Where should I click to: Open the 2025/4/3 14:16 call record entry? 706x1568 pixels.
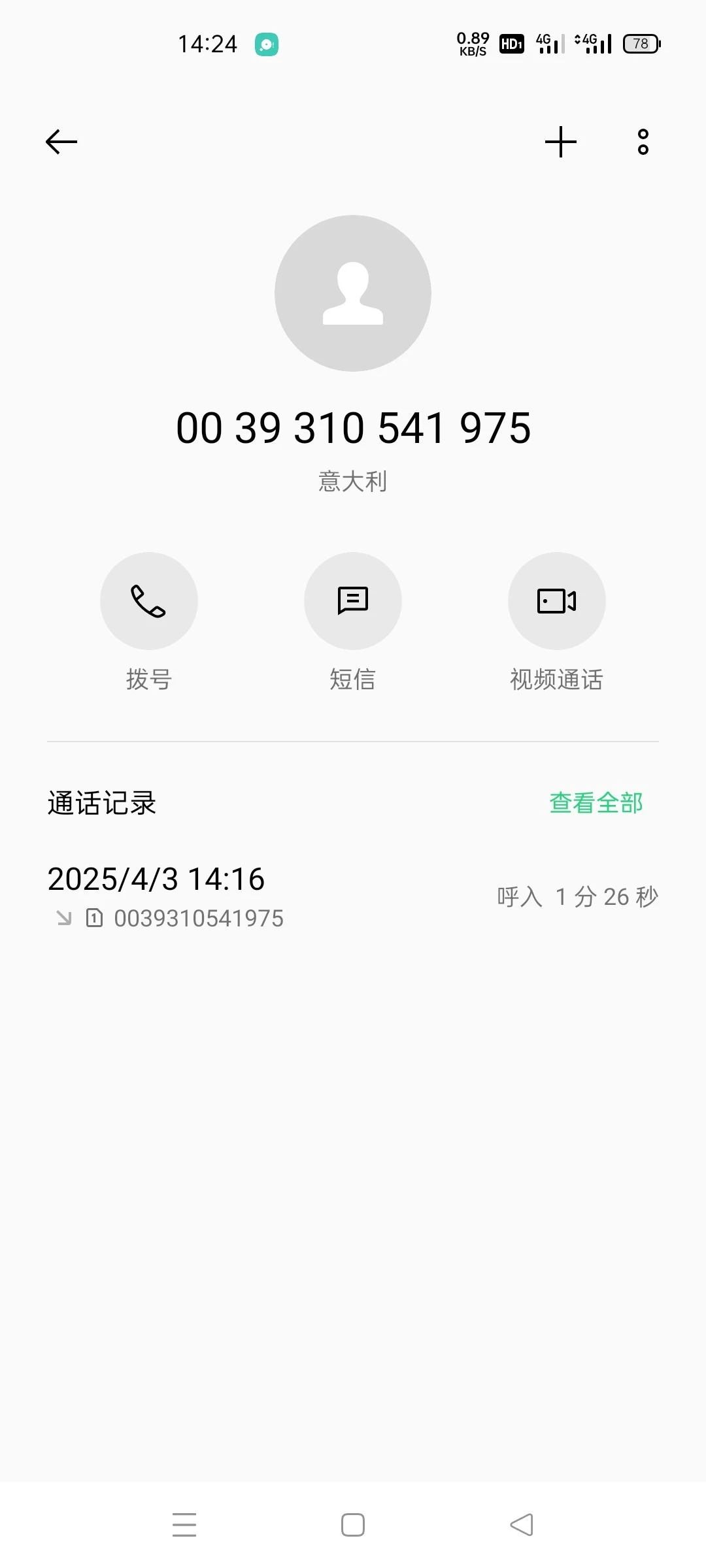point(156,879)
